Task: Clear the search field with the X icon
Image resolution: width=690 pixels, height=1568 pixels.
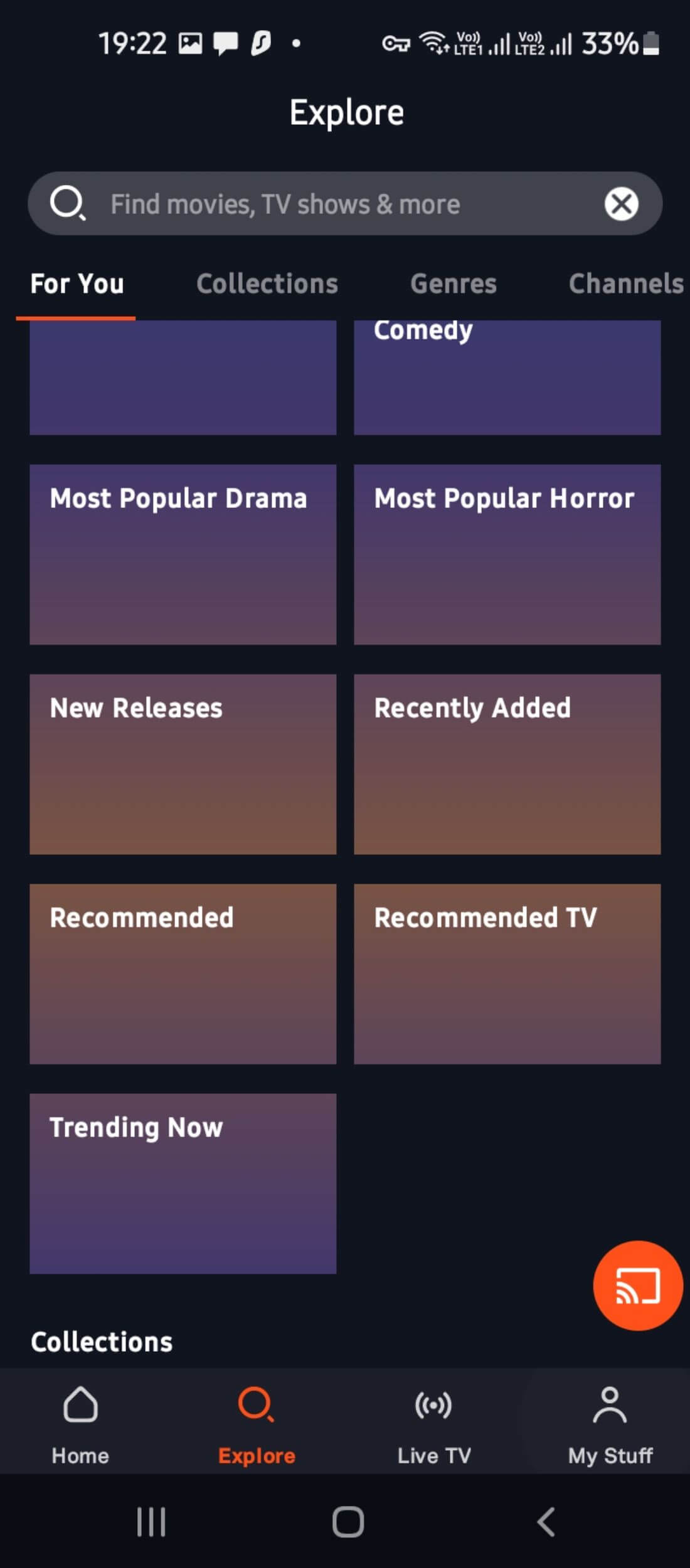Action: [620, 203]
